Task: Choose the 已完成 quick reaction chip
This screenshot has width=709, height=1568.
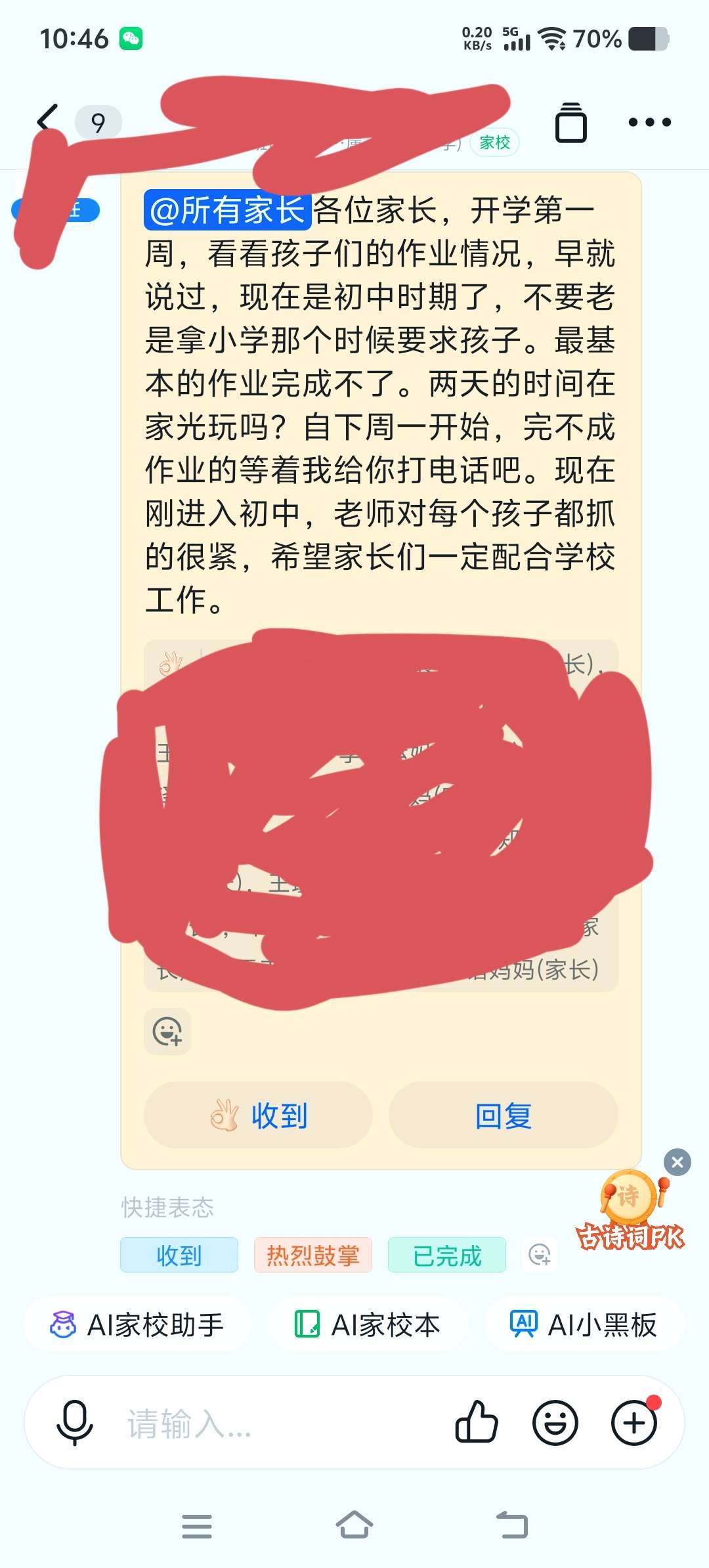Action: (446, 1255)
